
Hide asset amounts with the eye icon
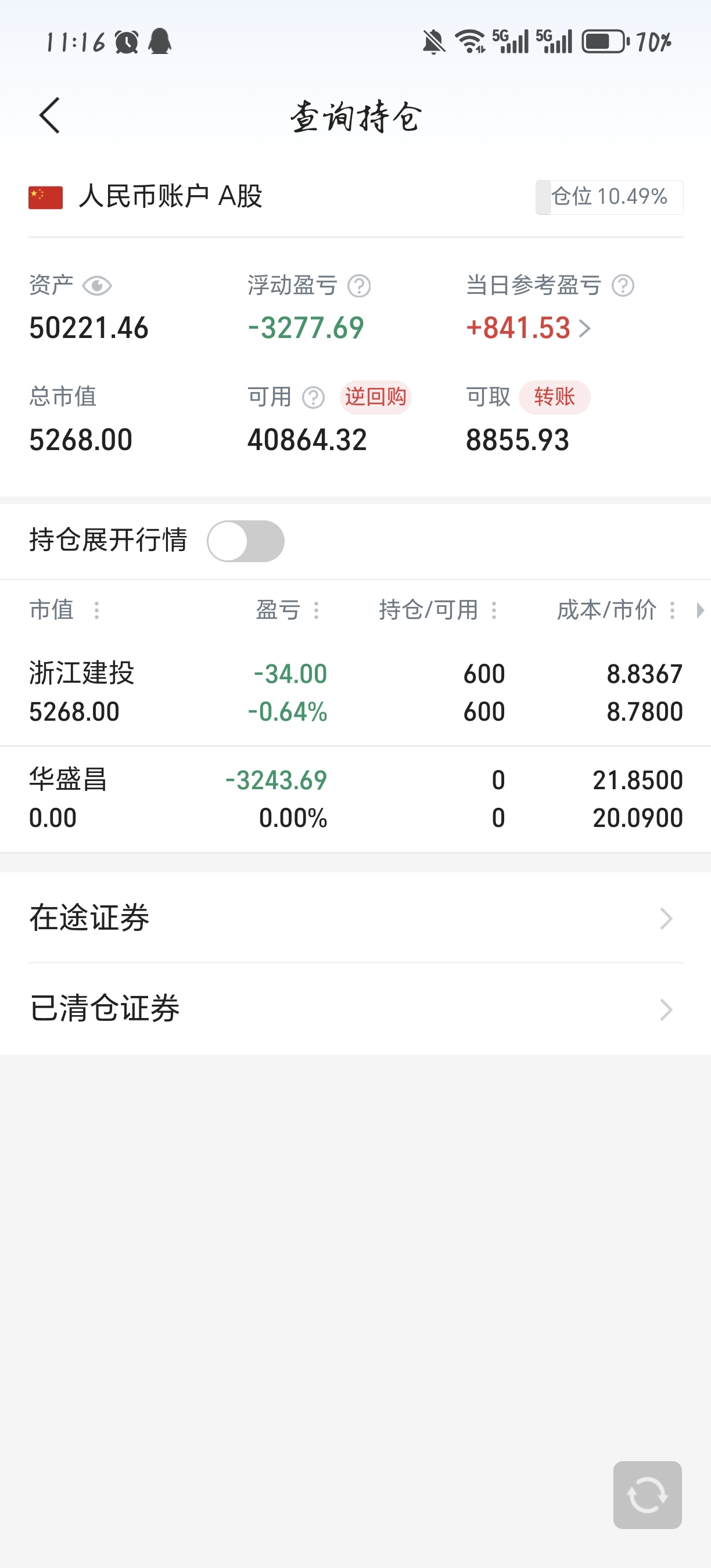(x=97, y=286)
